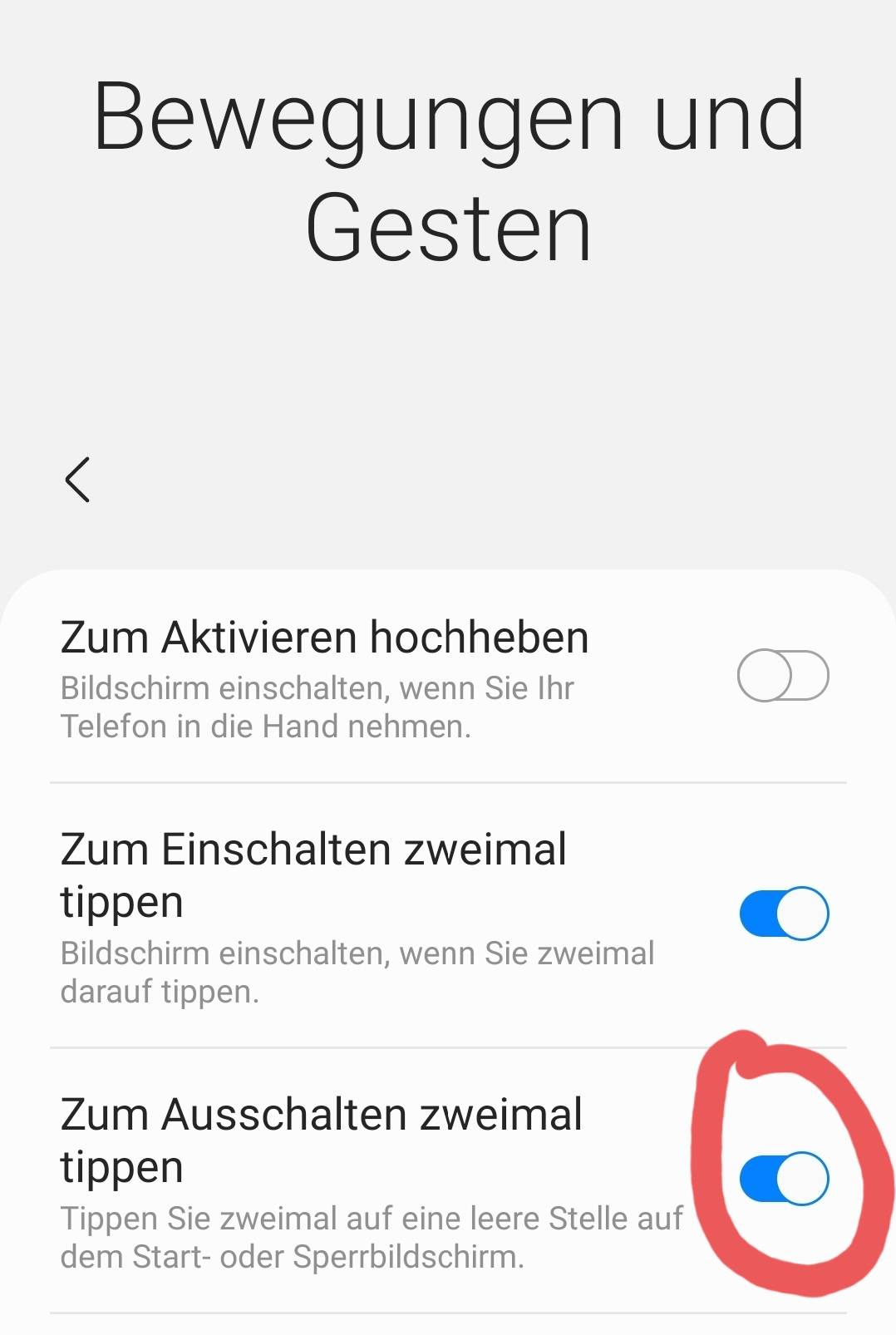Turn off Zum Einschalten zweimal tippen
The width and height of the screenshot is (896, 1335).
(783, 914)
